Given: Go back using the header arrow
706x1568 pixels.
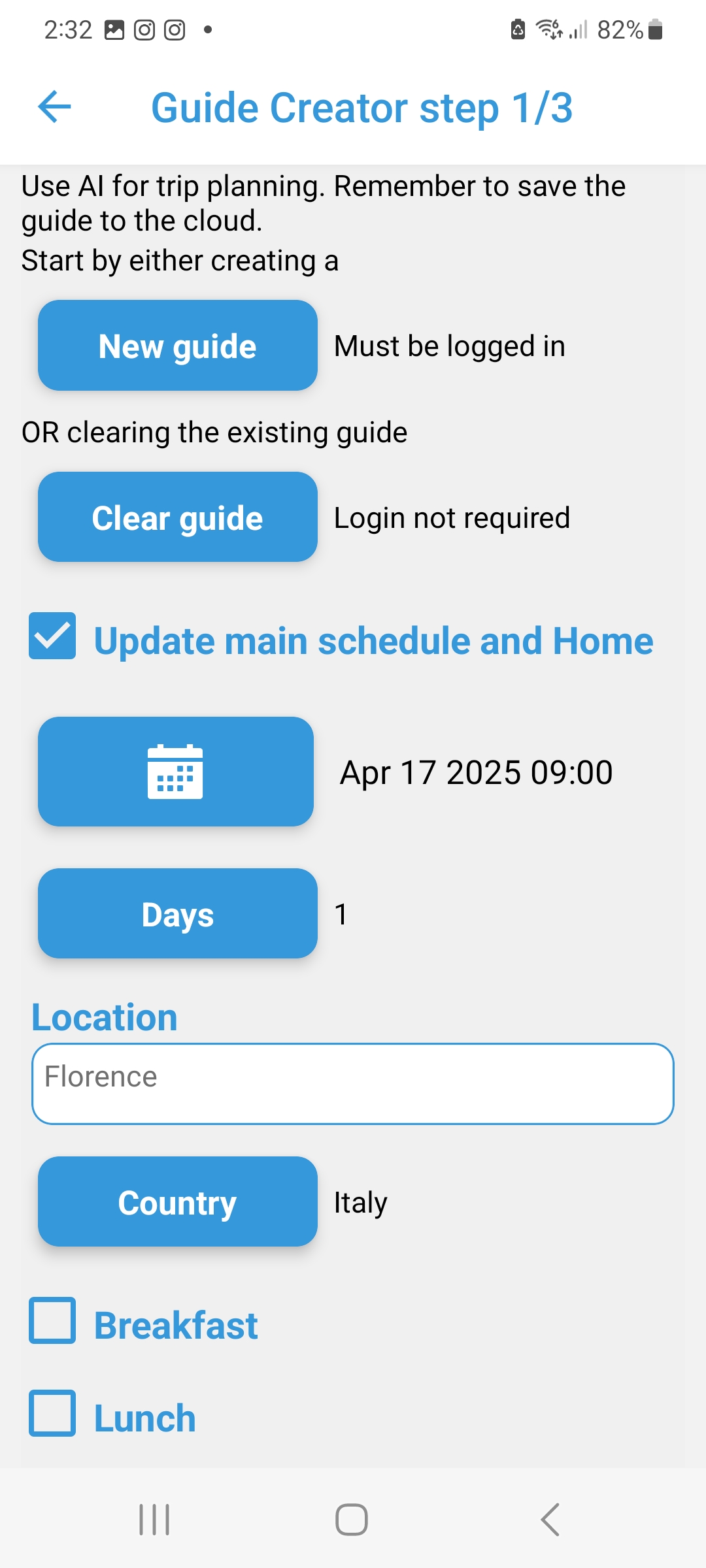Looking at the screenshot, I should (x=55, y=107).
